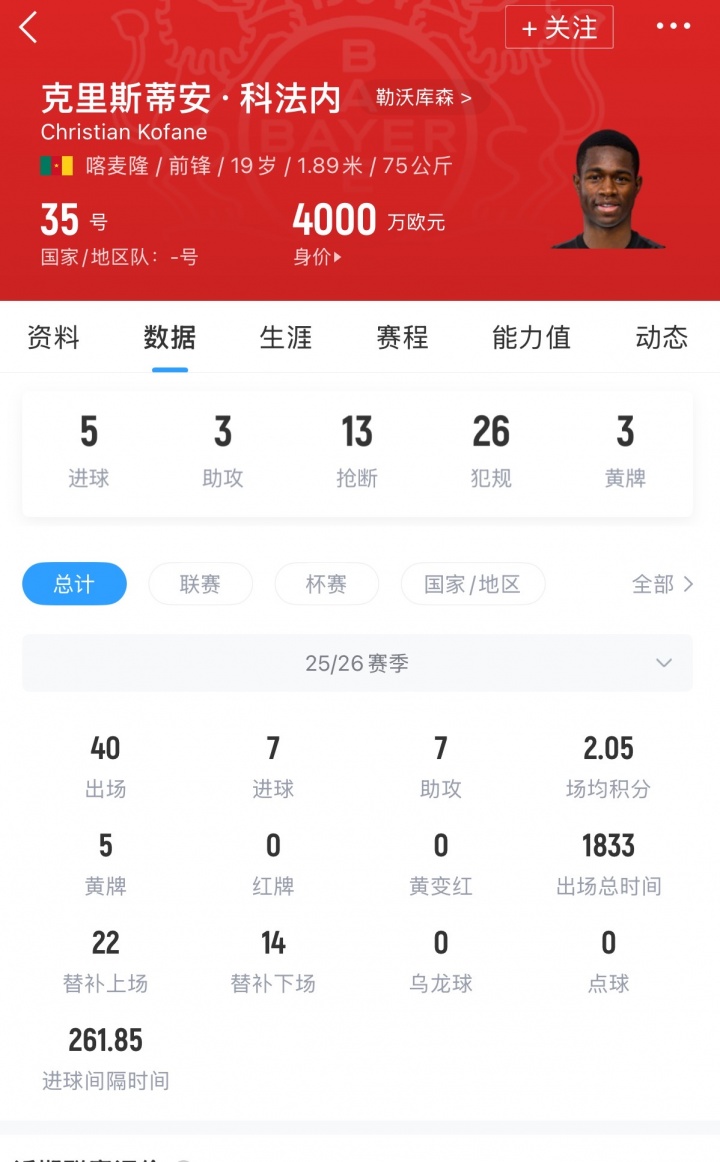Select the 国家/地区 filter

(472, 584)
